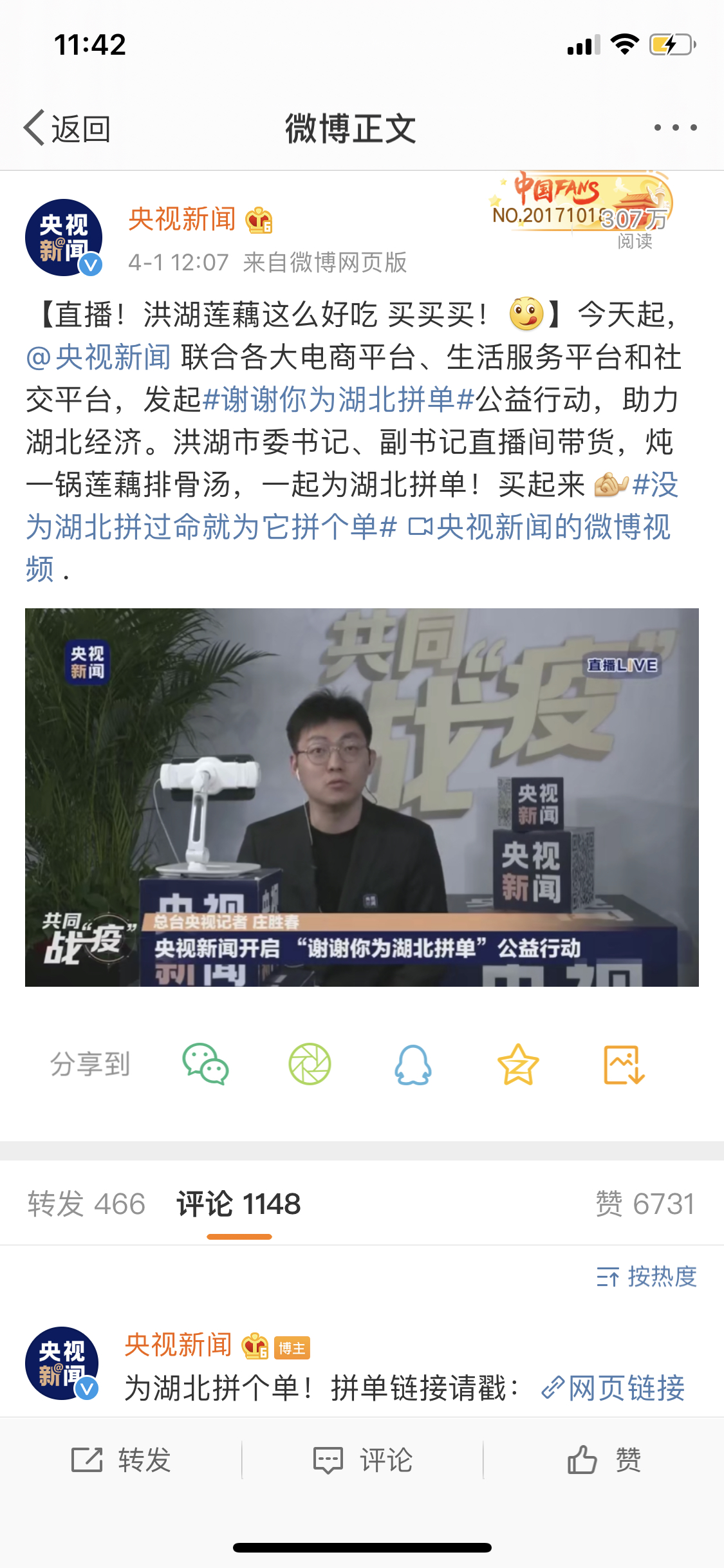Share the post to WeChat
Viewport: 724px width, 1568px height.
tap(205, 1064)
